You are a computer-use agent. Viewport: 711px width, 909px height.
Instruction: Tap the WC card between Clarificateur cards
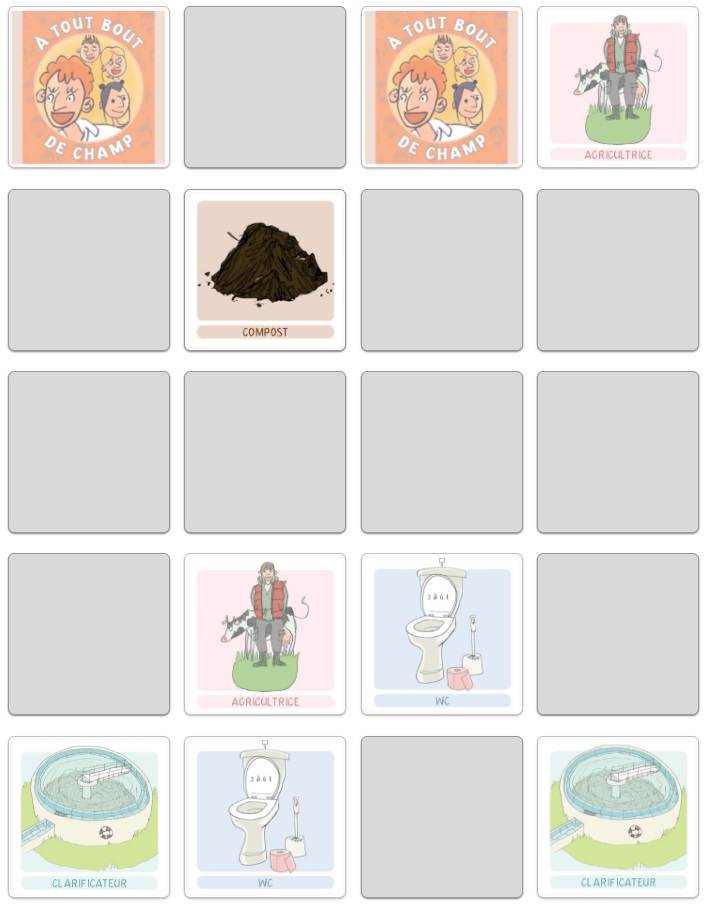[265, 817]
